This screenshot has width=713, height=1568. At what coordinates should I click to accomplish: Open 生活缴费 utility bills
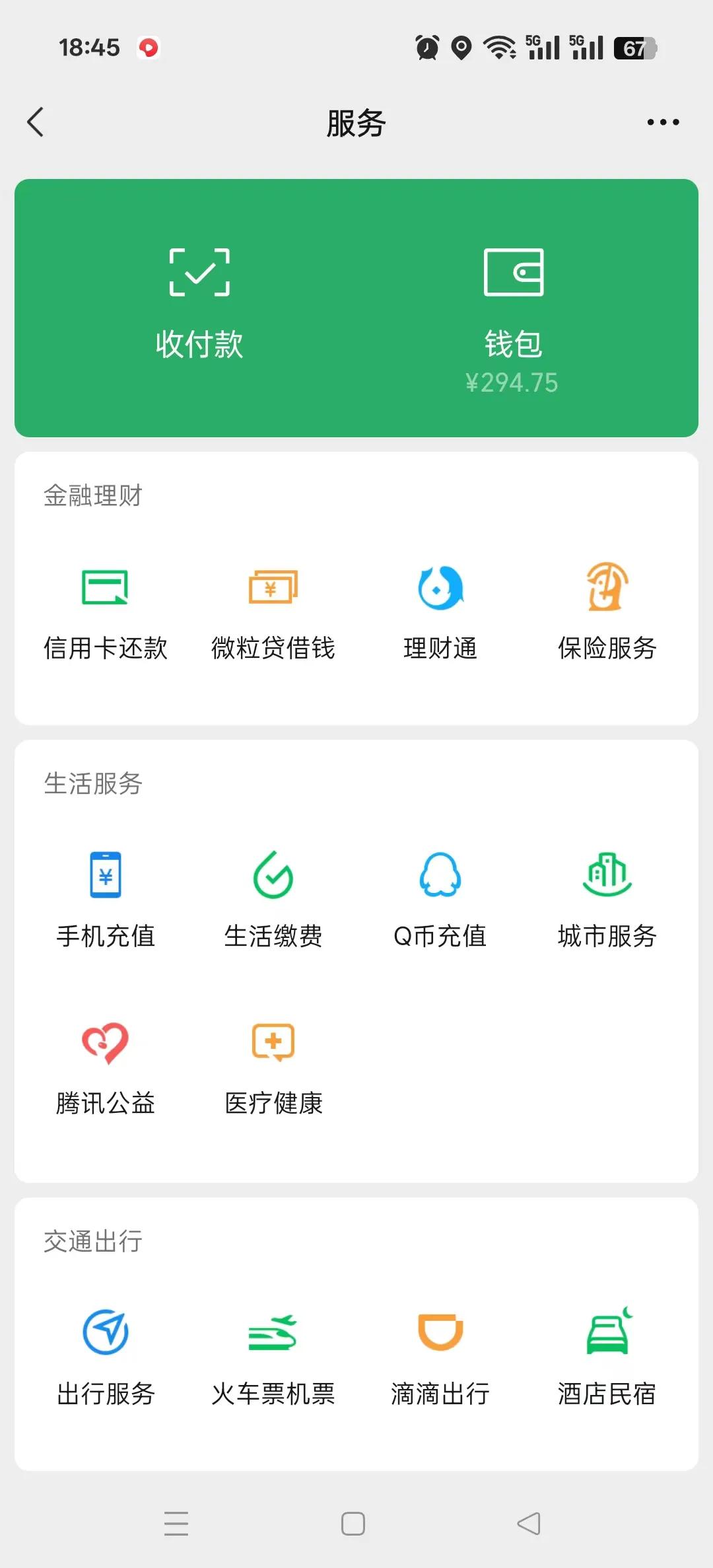tap(273, 901)
